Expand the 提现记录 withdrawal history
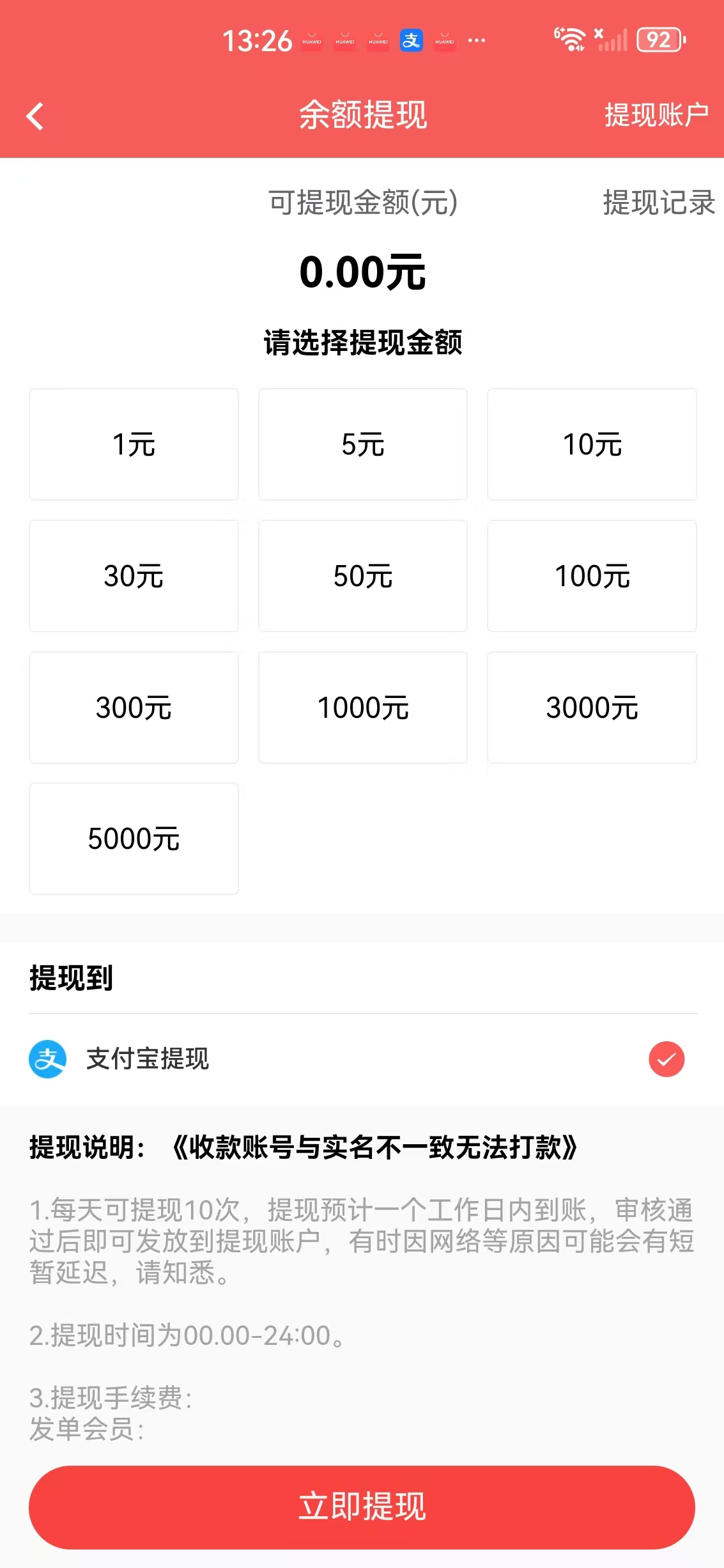Screen dimensions: 724x1568 point(658,203)
